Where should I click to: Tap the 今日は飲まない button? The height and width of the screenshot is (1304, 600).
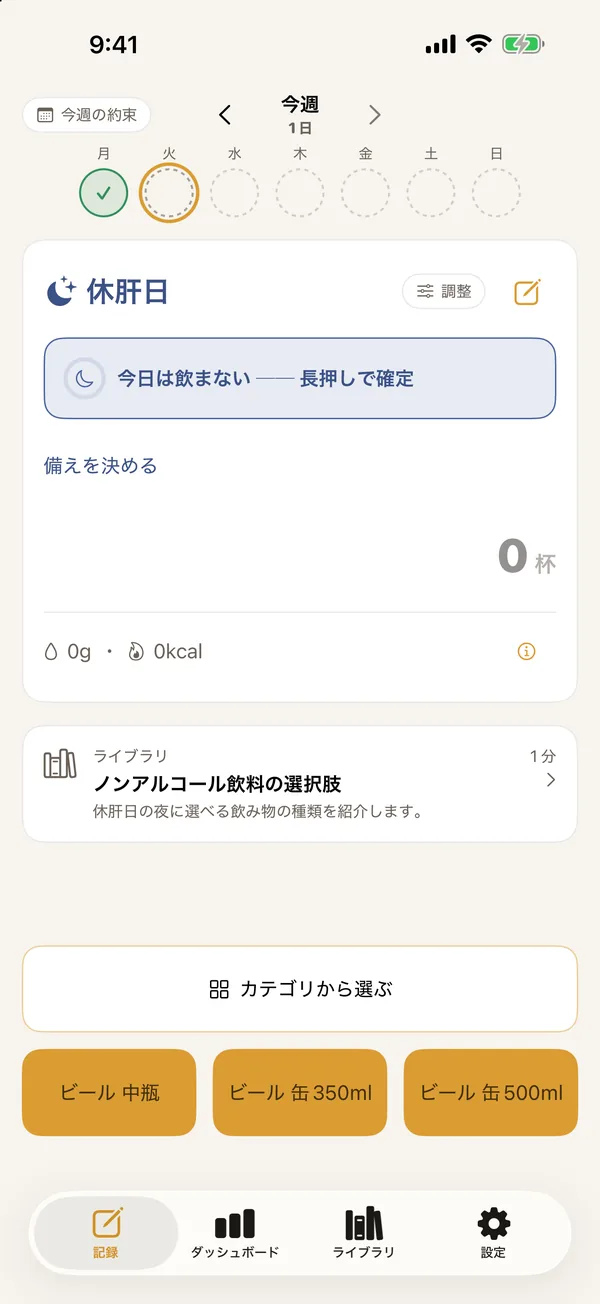pos(300,378)
